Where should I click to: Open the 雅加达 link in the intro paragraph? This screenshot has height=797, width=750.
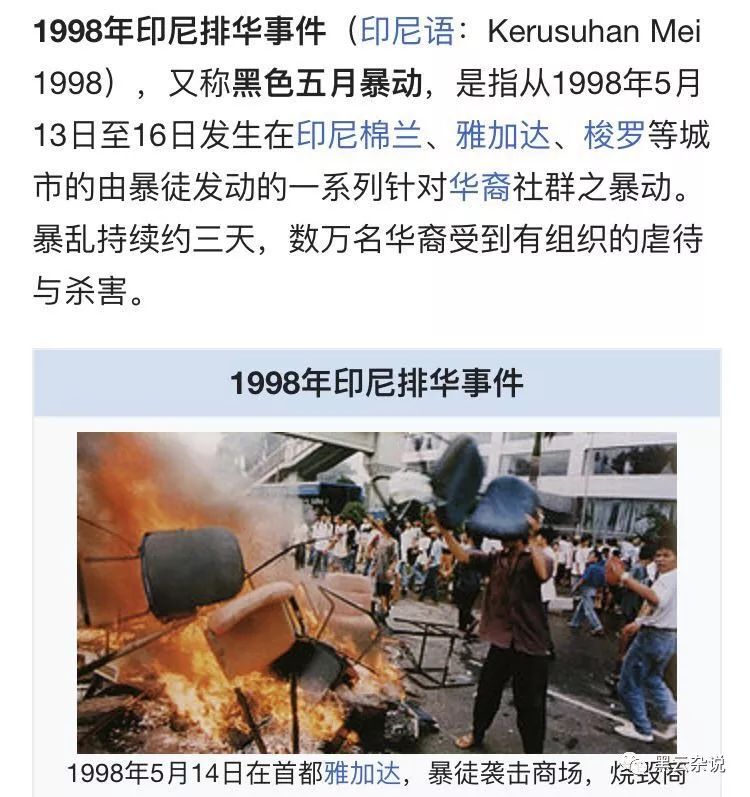point(503,135)
